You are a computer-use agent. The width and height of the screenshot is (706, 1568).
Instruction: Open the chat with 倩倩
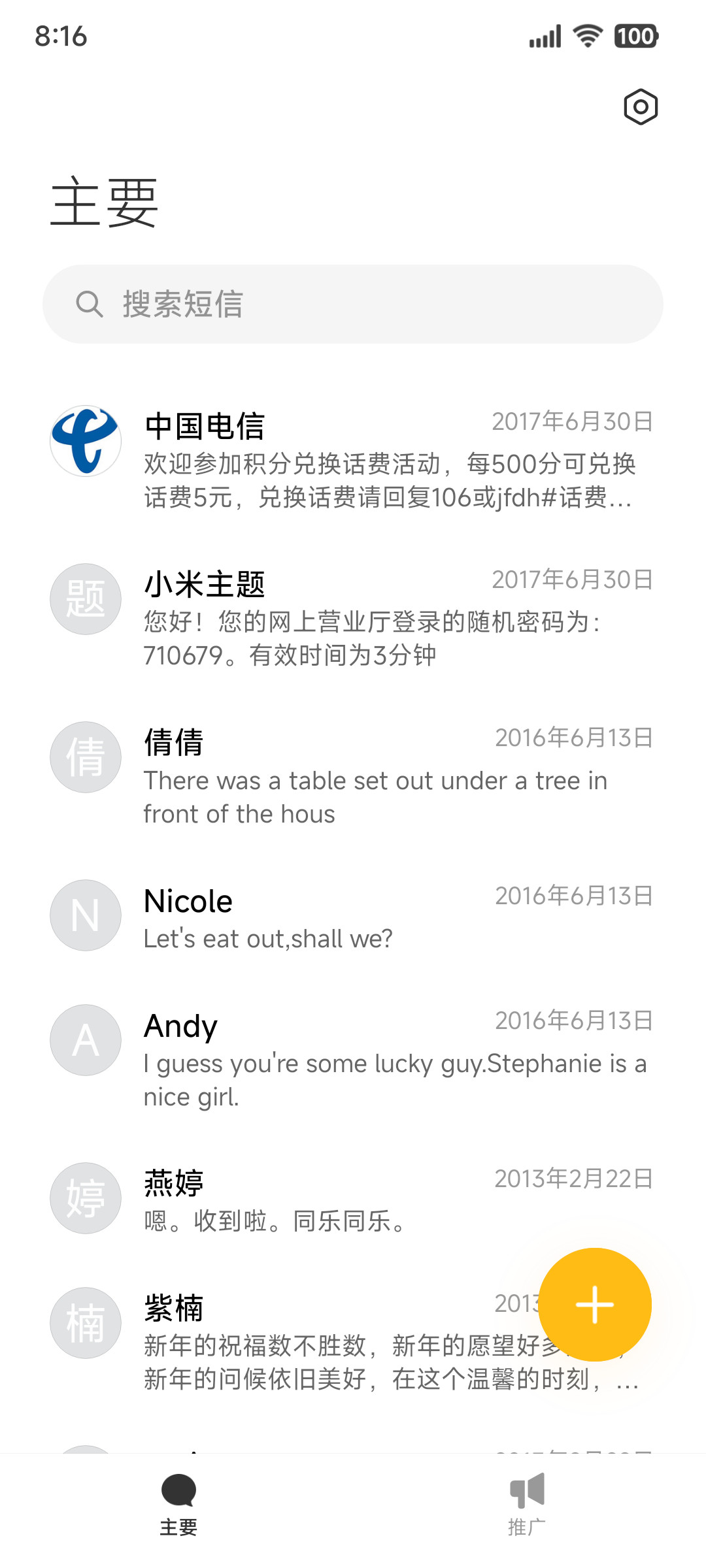pyautogui.click(x=353, y=776)
